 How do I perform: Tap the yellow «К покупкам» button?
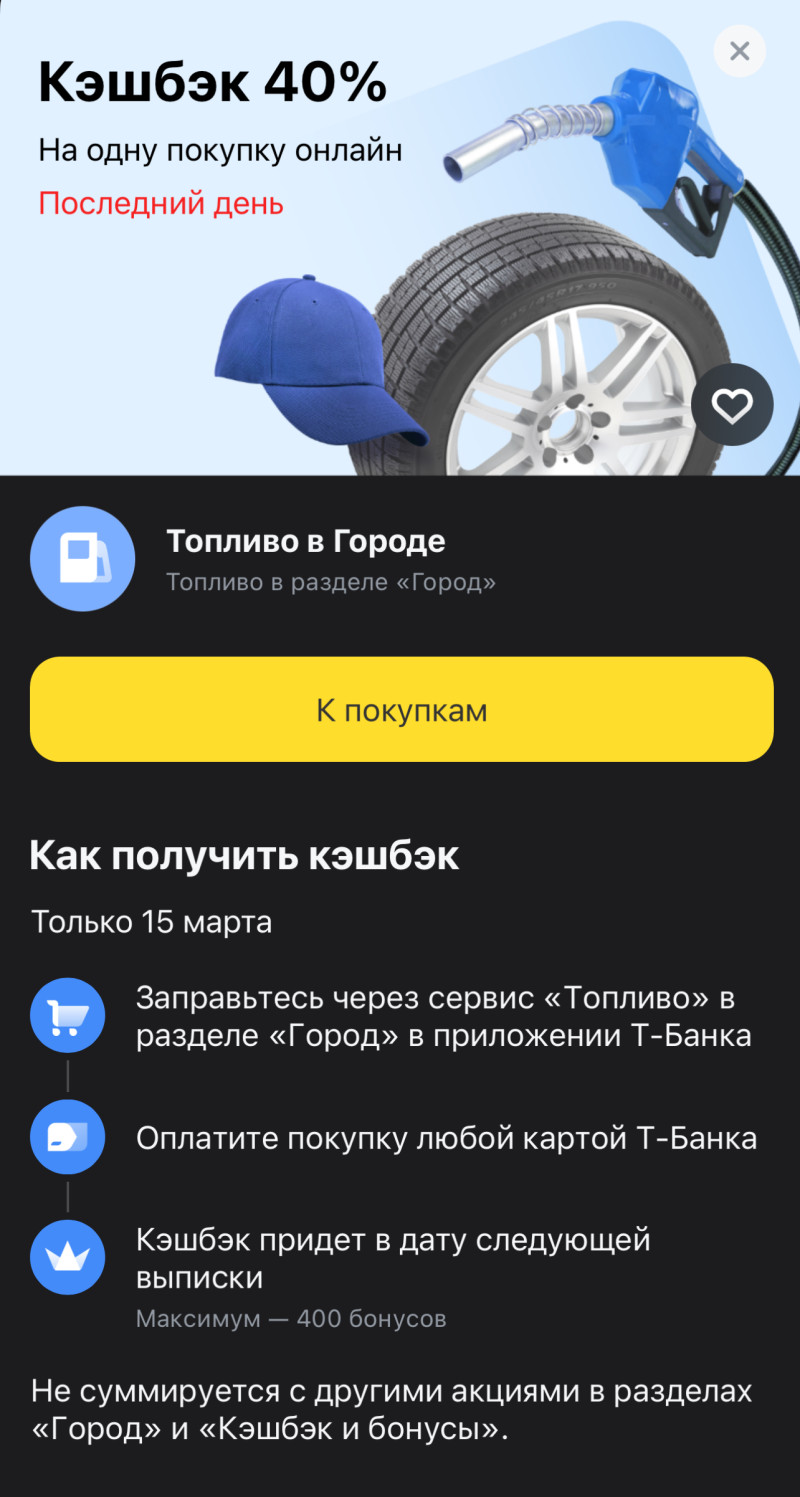point(401,710)
